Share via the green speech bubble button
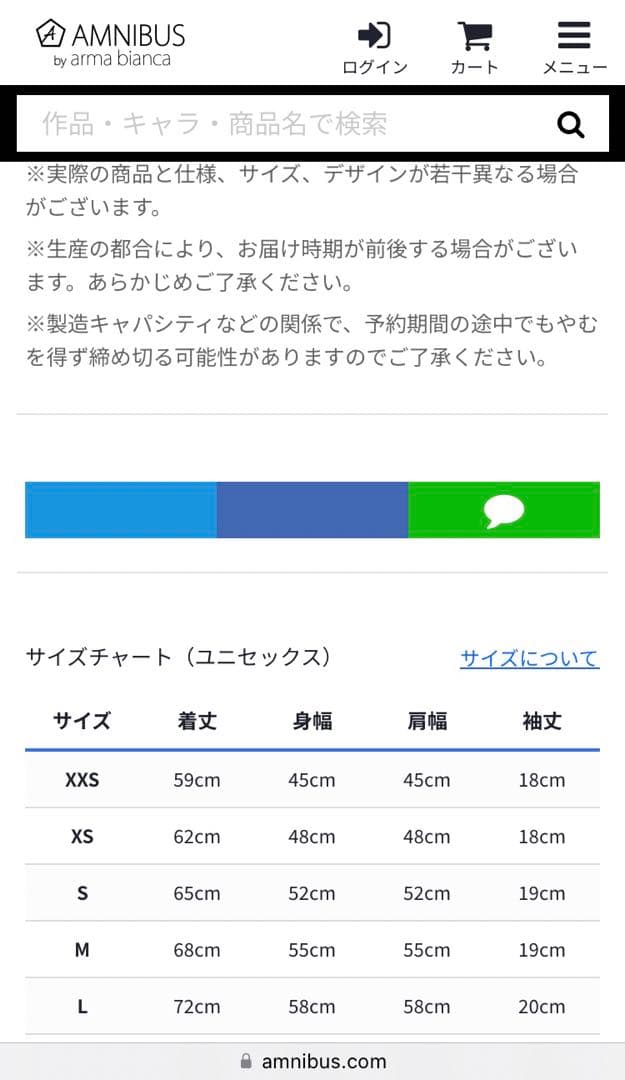The image size is (625, 1080). point(504,510)
